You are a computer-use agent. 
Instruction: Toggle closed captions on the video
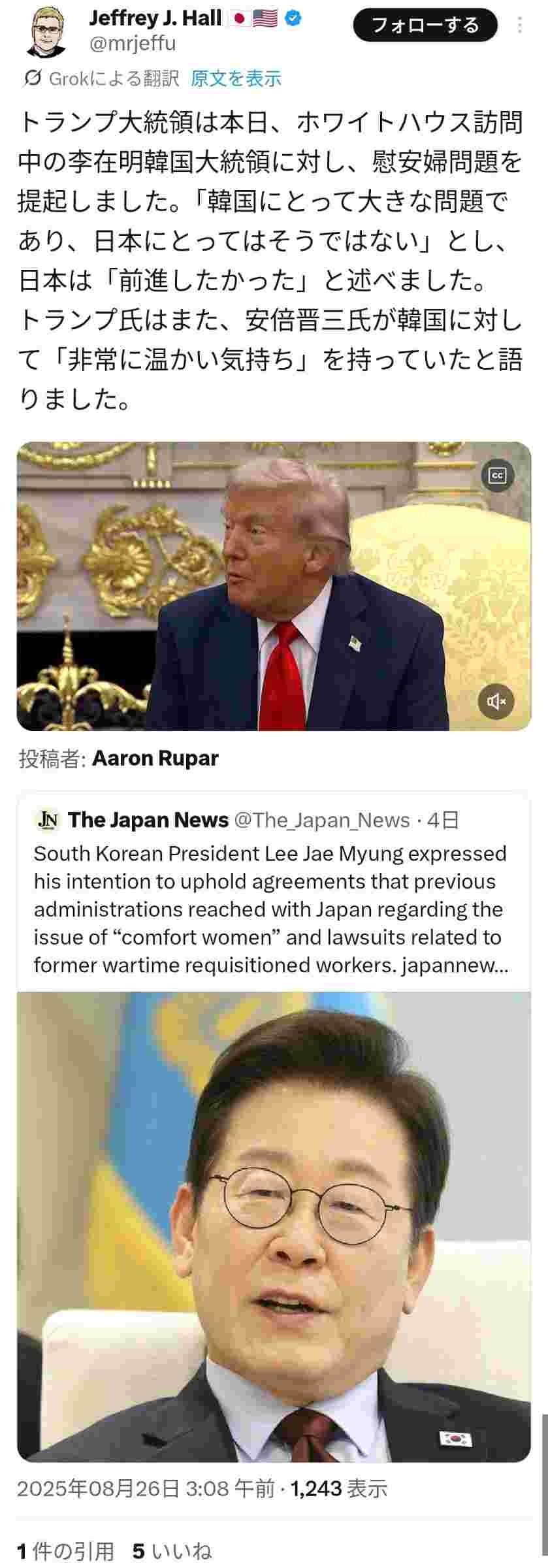coord(497,475)
